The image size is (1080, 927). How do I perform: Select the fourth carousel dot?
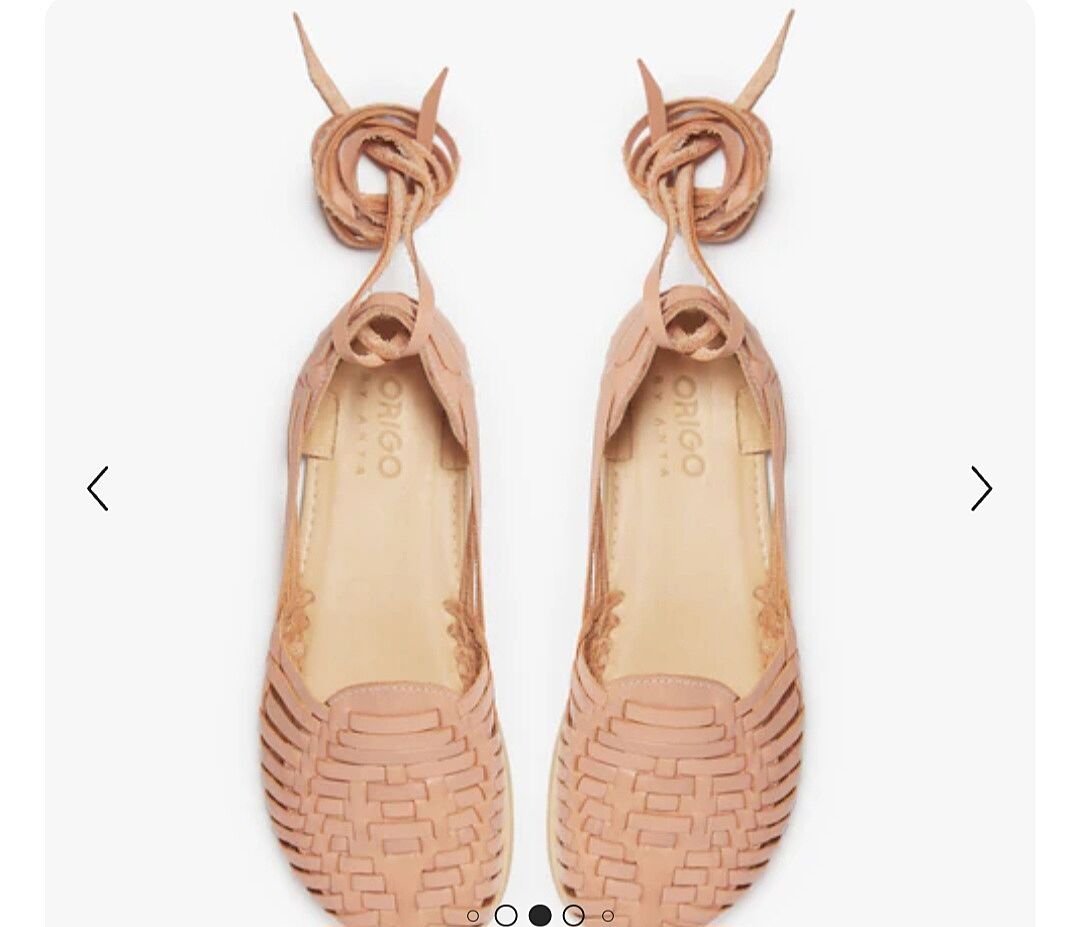pyautogui.click(x=573, y=915)
